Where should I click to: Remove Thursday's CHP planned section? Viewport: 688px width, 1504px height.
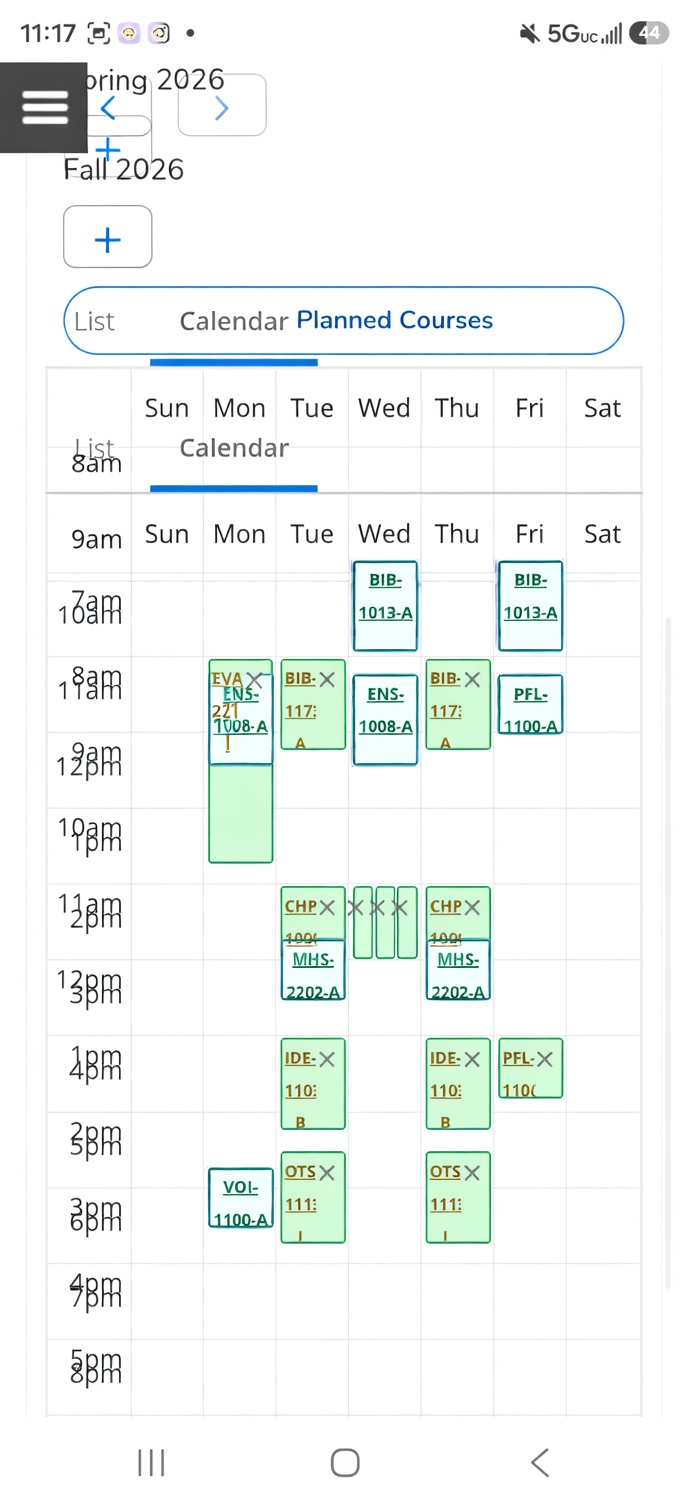(472, 908)
